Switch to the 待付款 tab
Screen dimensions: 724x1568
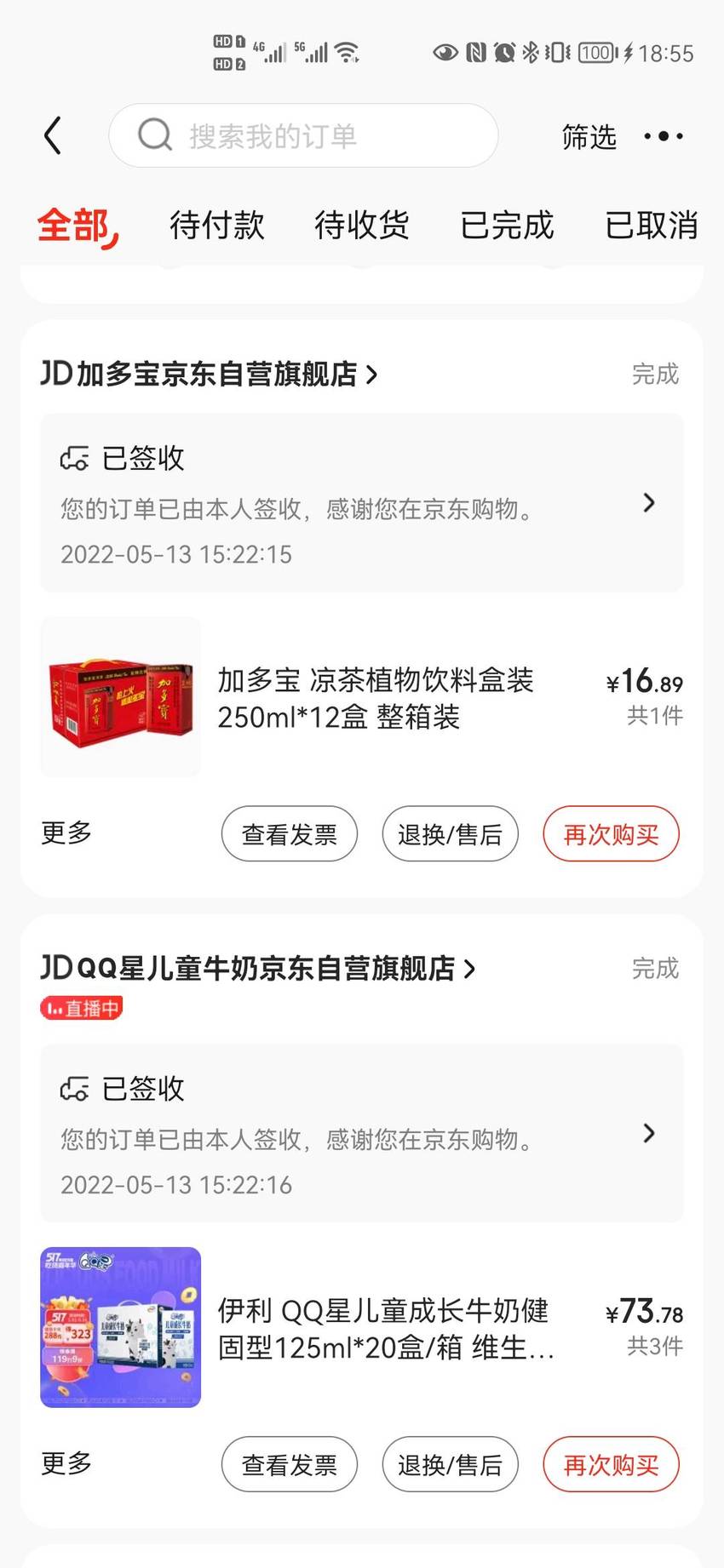pos(217,226)
